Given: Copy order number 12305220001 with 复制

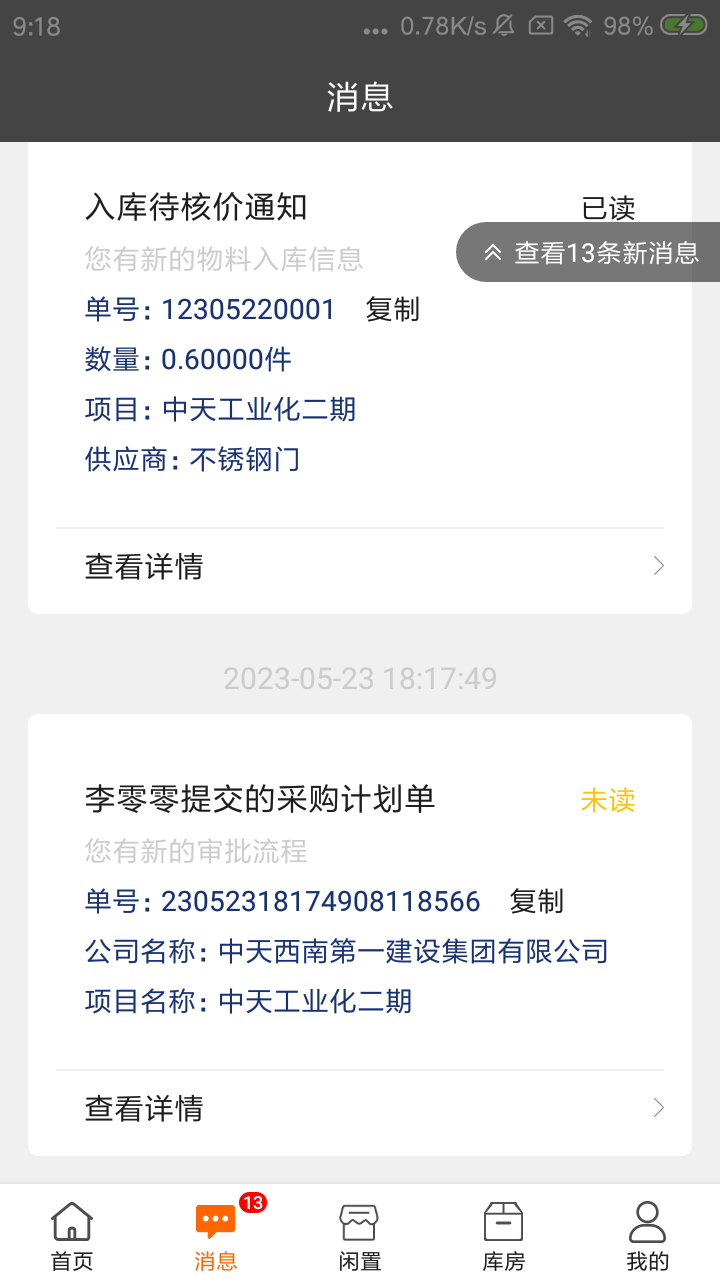Looking at the screenshot, I should pos(394,310).
